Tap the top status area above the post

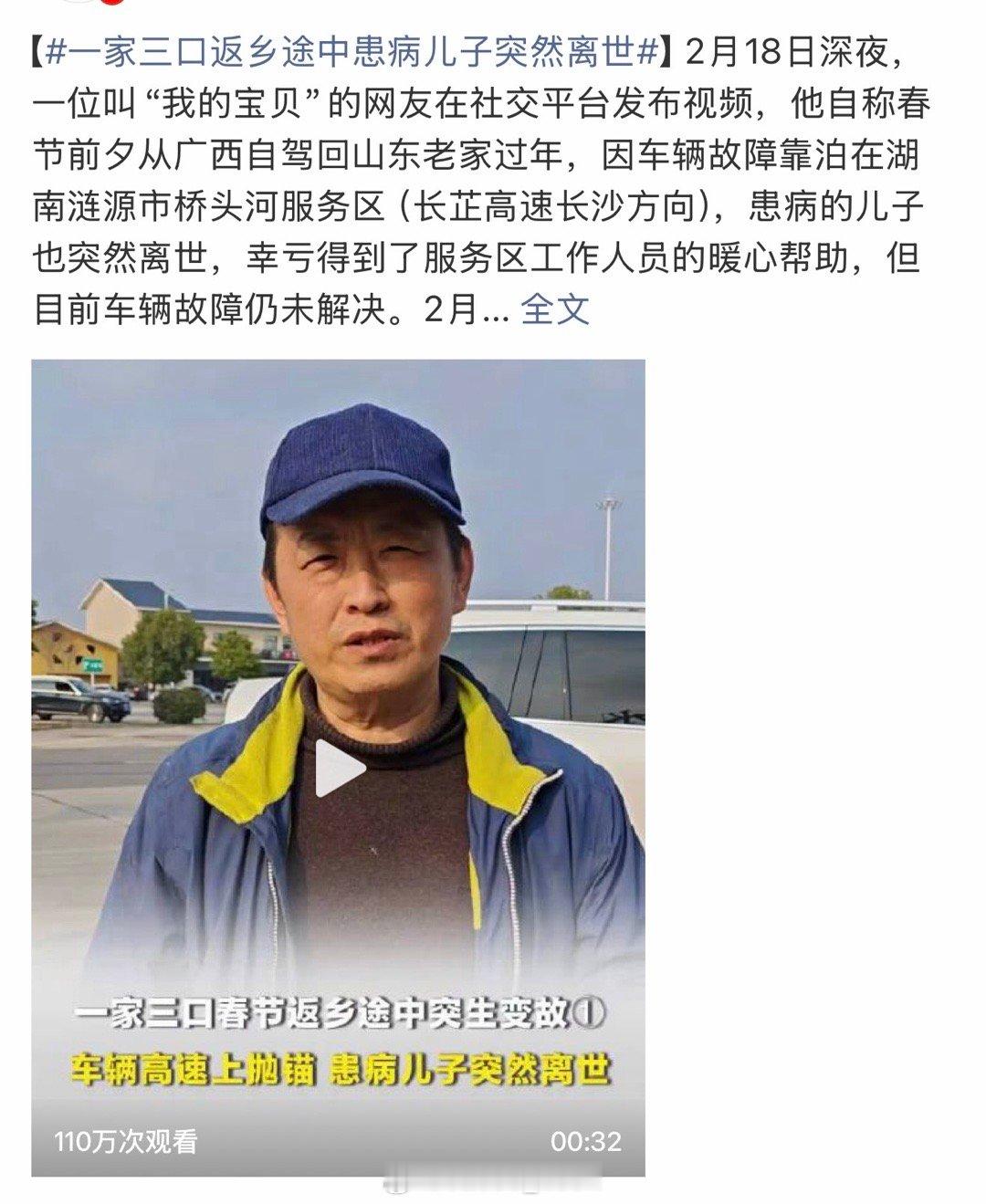coord(493,14)
